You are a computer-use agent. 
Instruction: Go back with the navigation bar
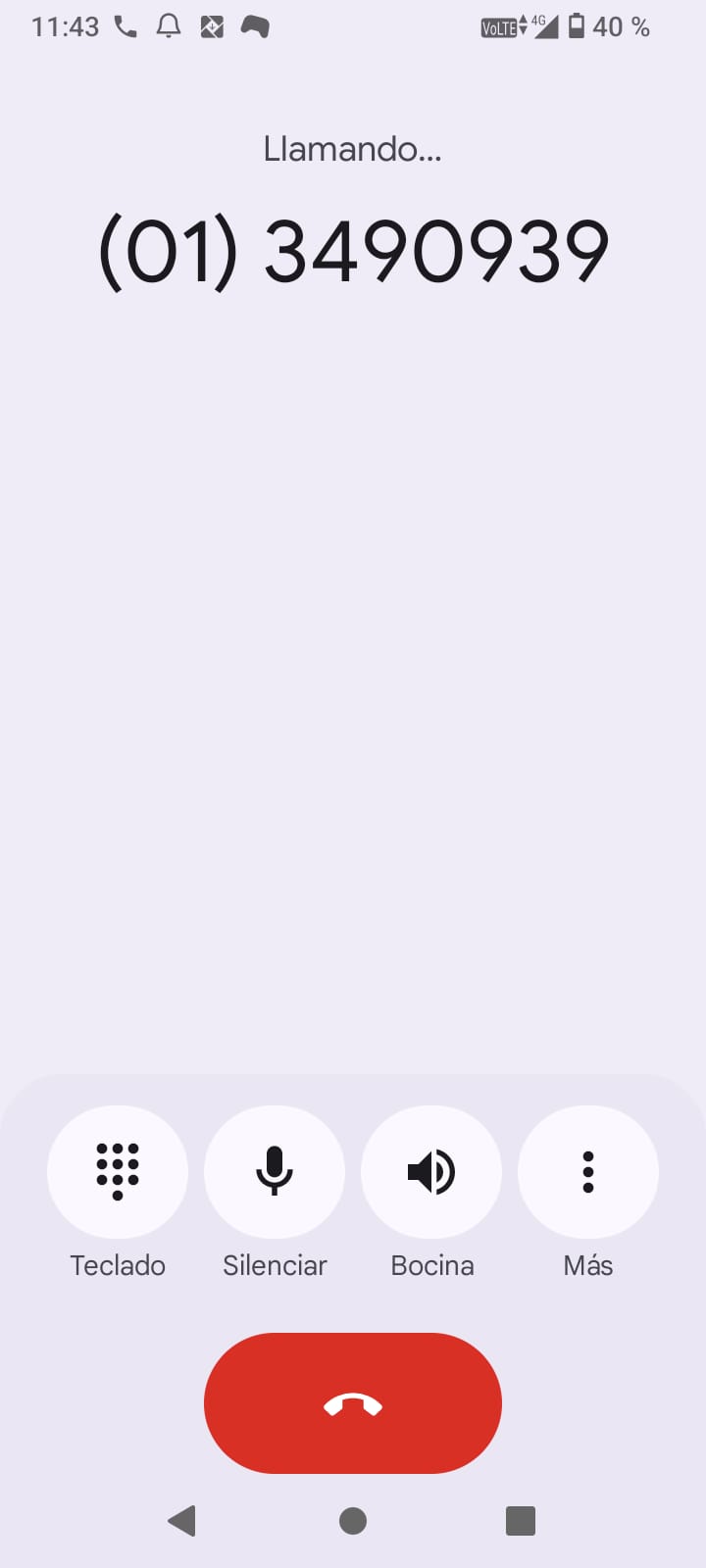click(x=182, y=1520)
